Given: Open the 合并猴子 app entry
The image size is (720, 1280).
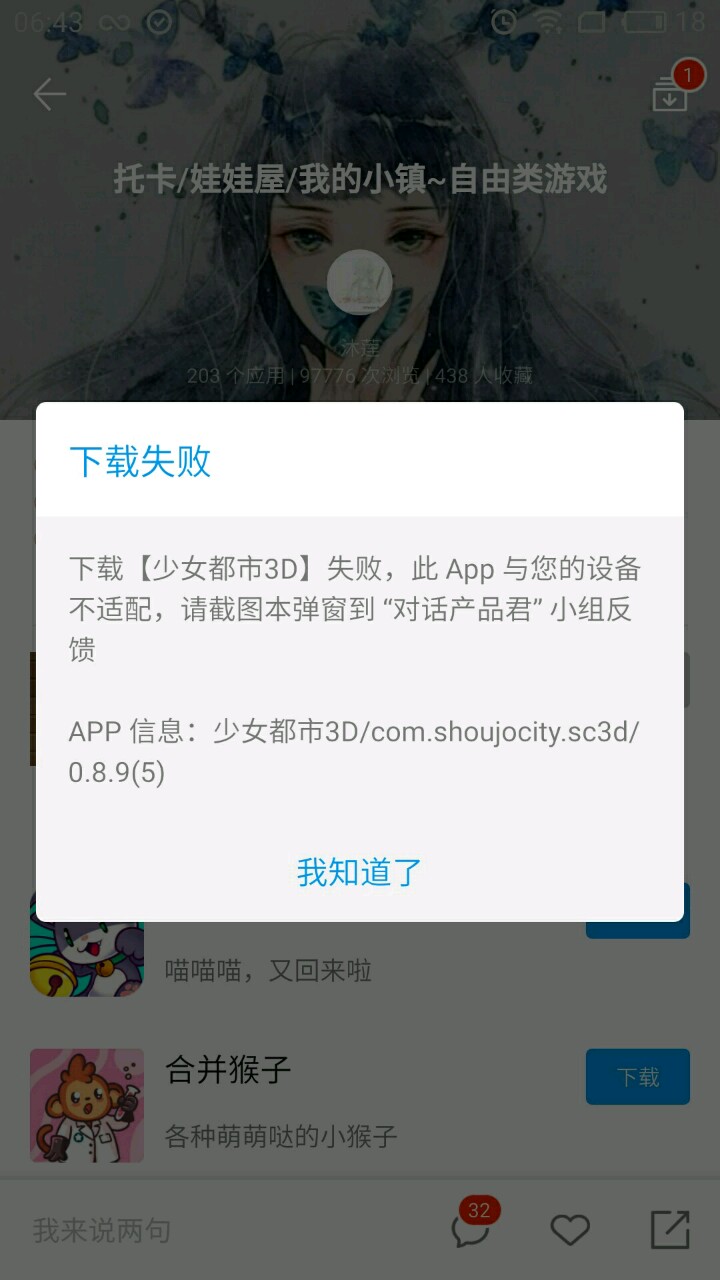Looking at the screenshot, I should pos(228,1071).
